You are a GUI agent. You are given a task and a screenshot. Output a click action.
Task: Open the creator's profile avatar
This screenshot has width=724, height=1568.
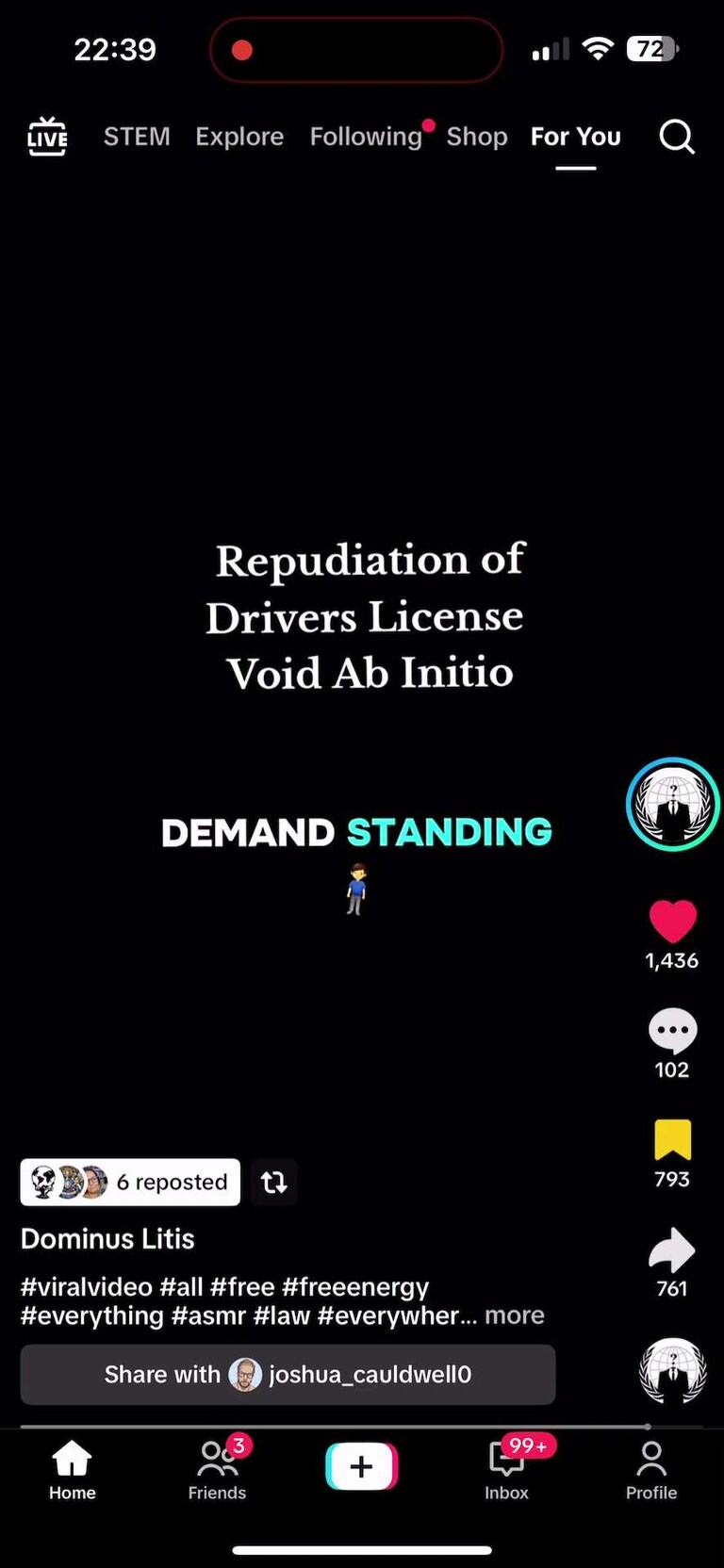tap(672, 804)
